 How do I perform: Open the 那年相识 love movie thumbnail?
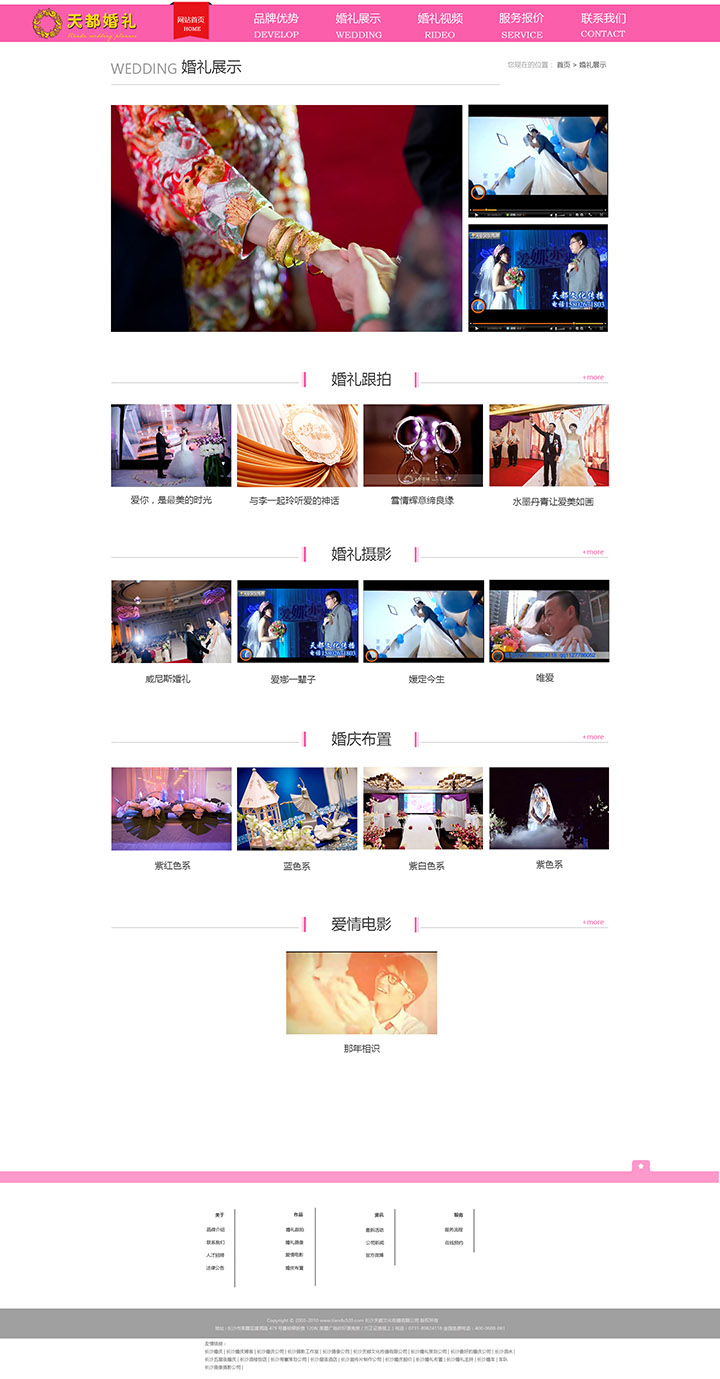(361, 993)
